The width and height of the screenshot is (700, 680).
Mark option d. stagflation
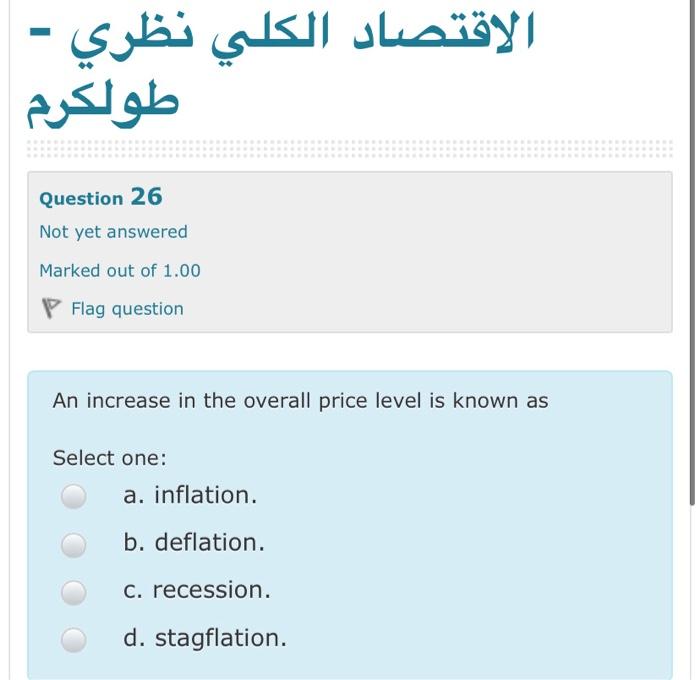[x=74, y=639]
